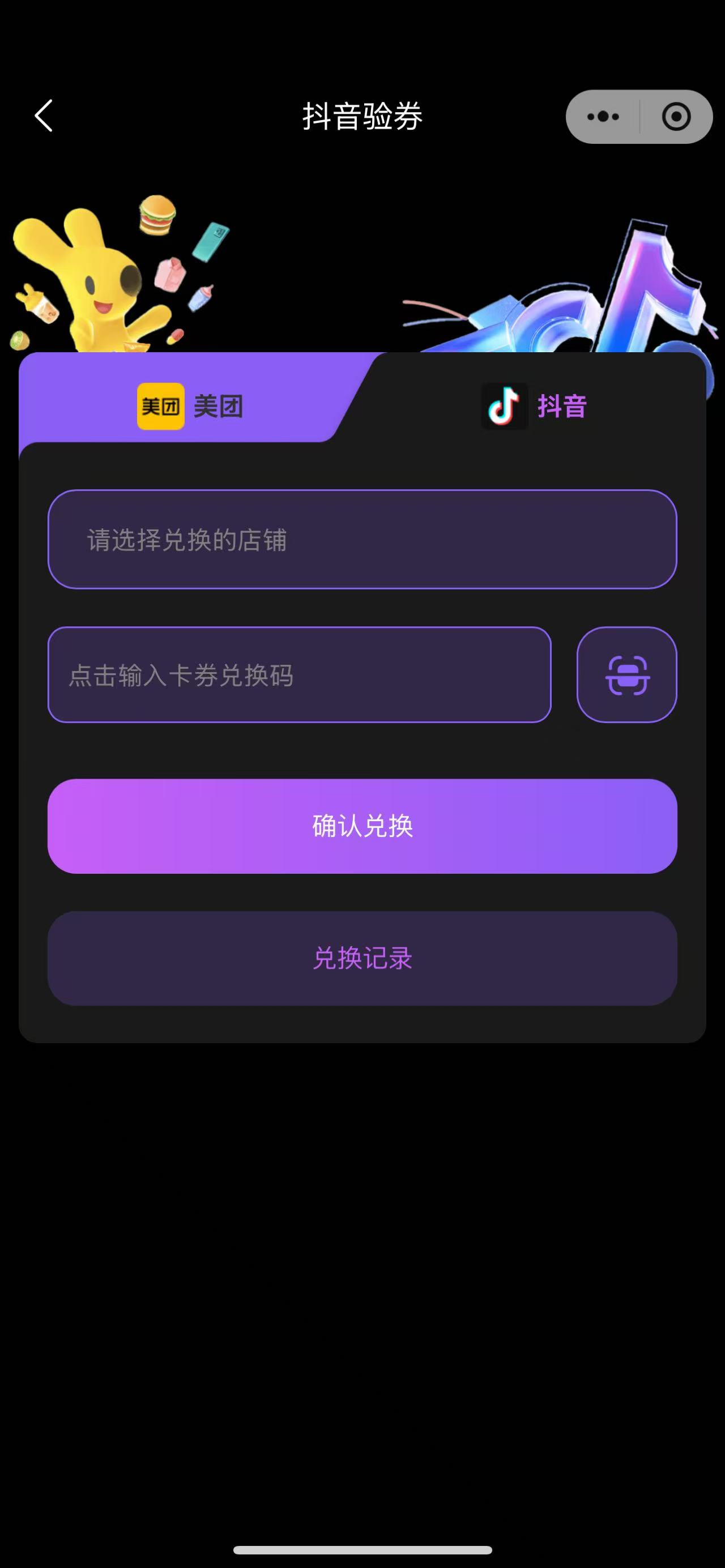Viewport: 725px width, 1568px height.
Task: Switch to the 美团 tab
Action: pos(190,406)
